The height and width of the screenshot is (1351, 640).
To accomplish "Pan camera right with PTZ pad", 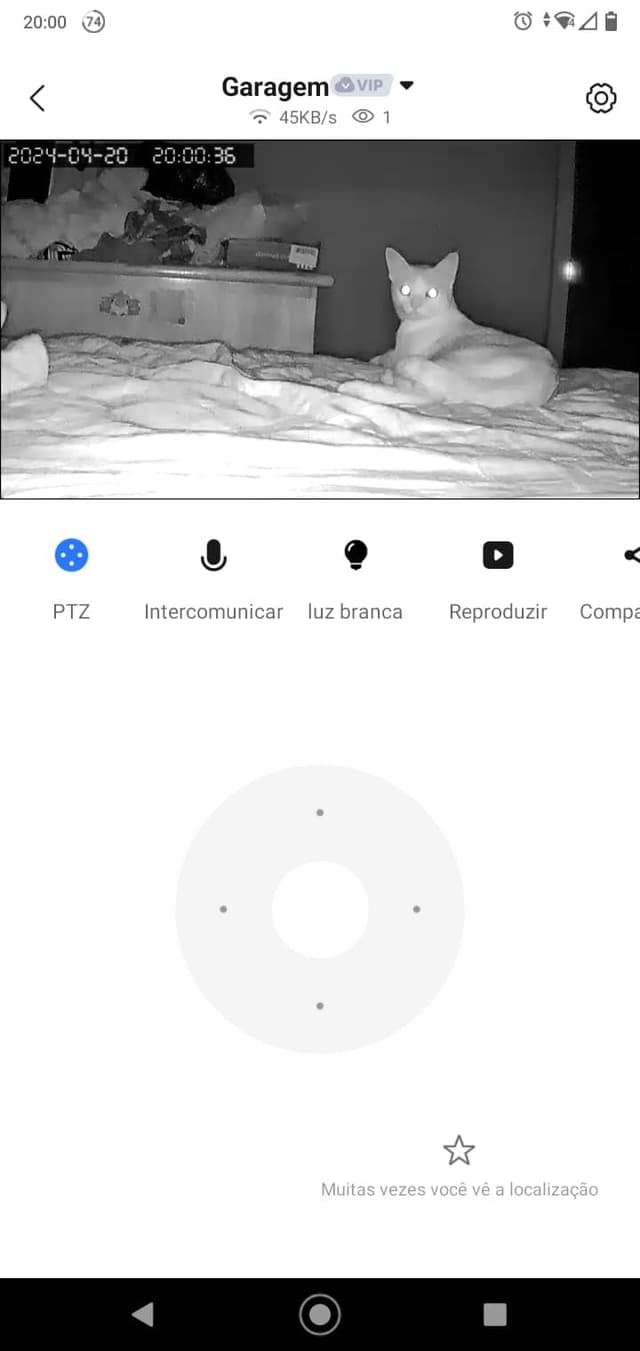I will 416,909.
